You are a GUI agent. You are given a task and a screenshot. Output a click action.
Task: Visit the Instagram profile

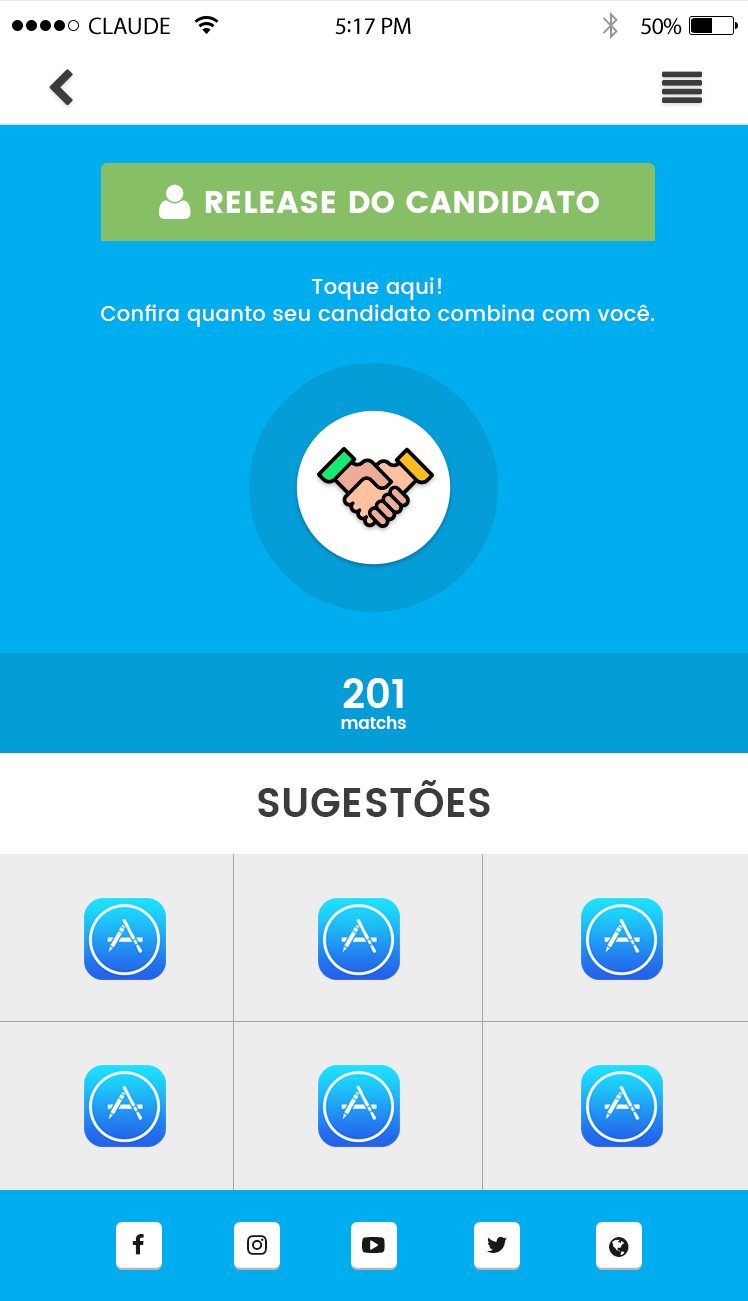(257, 1245)
